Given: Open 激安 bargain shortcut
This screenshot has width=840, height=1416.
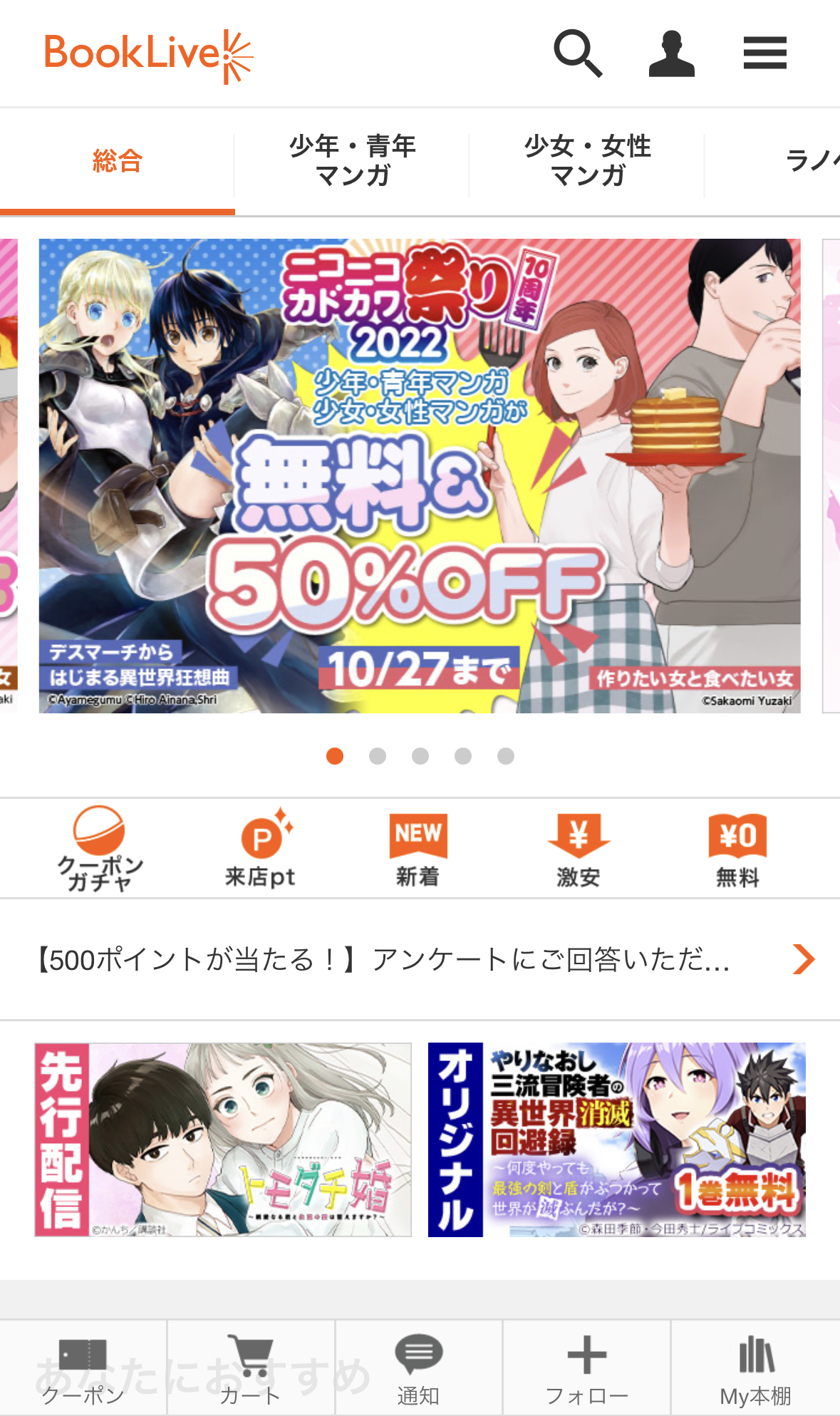Looking at the screenshot, I should tap(579, 848).
